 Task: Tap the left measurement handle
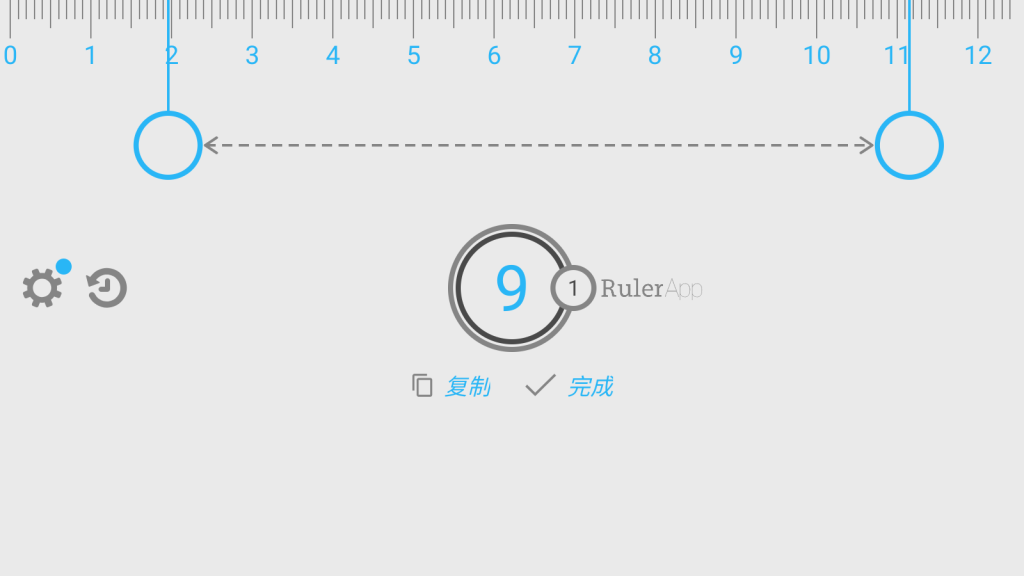168,146
